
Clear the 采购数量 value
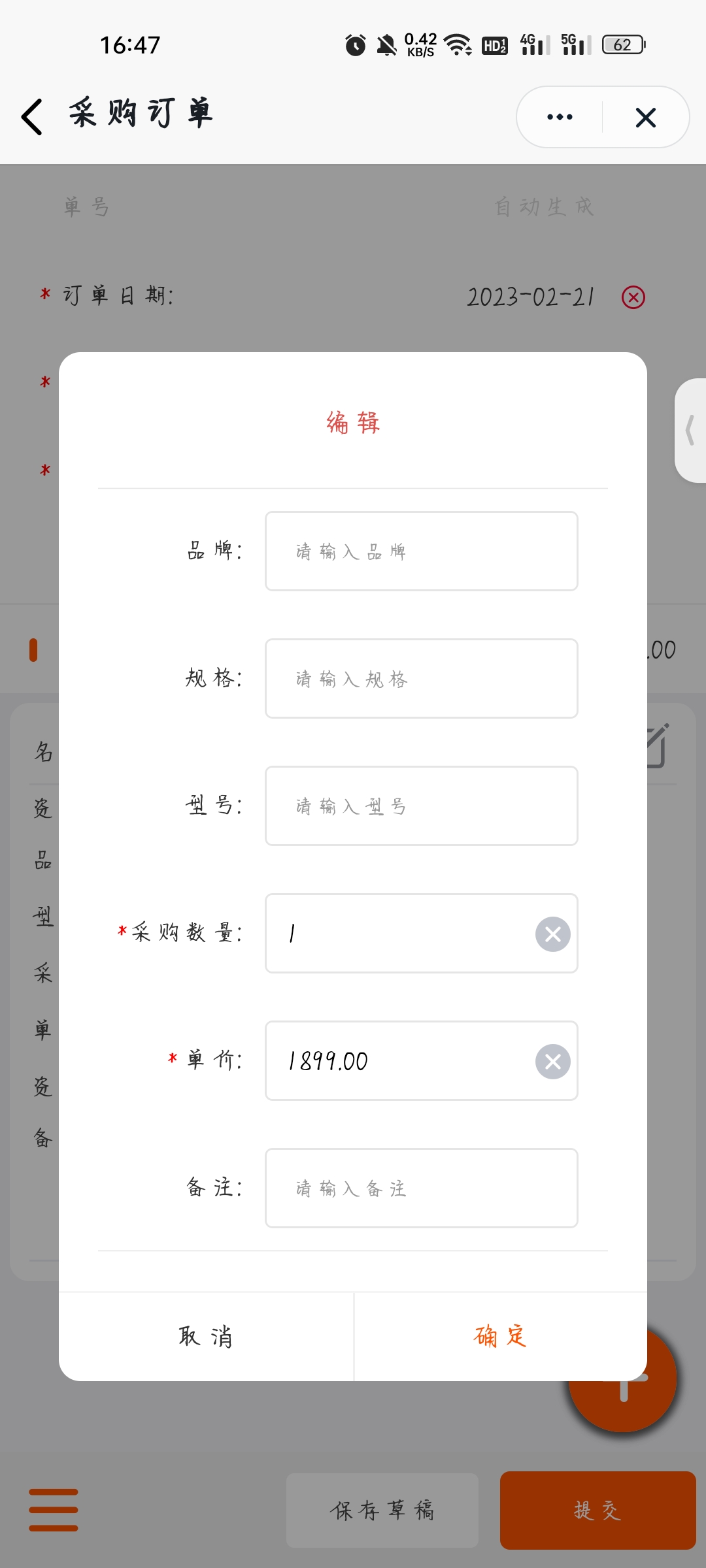coord(553,934)
